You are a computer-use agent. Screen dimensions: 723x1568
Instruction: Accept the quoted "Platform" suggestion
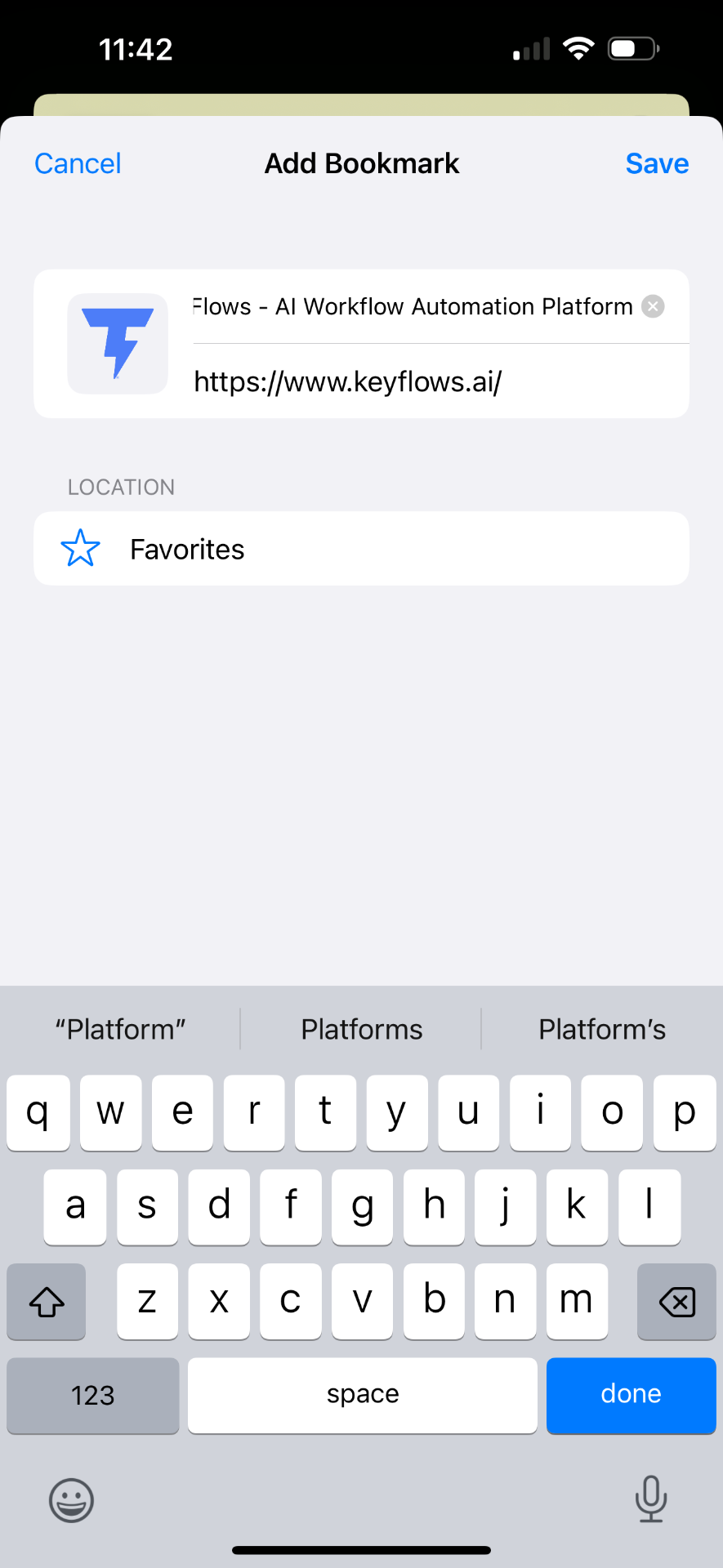[x=120, y=1029]
